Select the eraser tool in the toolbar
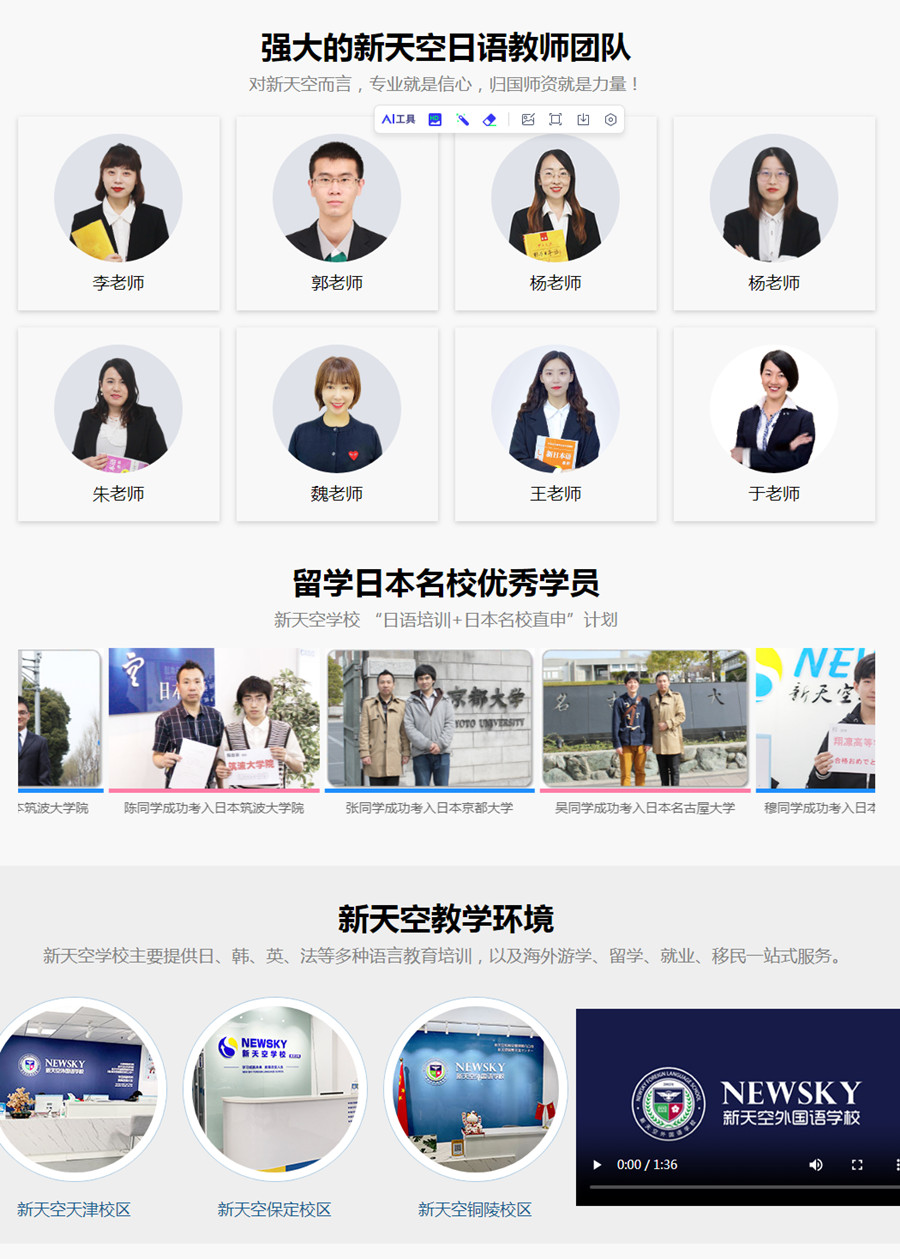 [489, 119]
